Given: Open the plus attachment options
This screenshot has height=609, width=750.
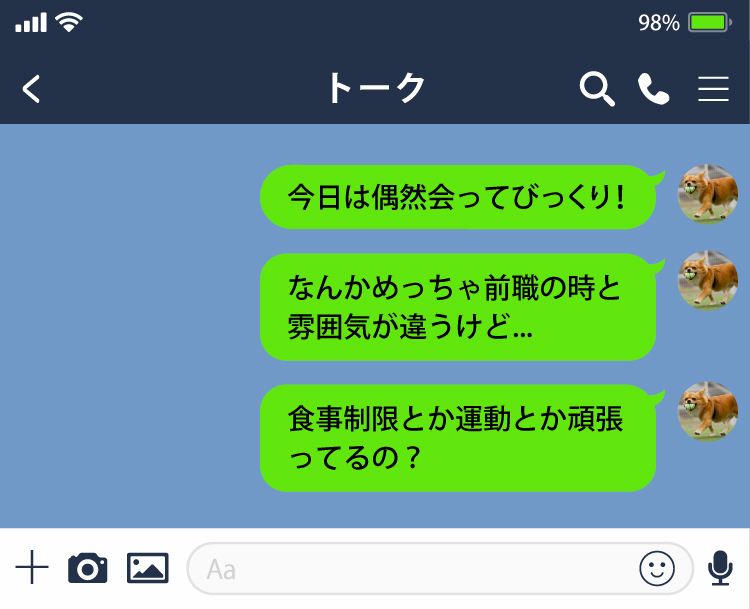Looking at the screenshot, I should pos(32,568).
